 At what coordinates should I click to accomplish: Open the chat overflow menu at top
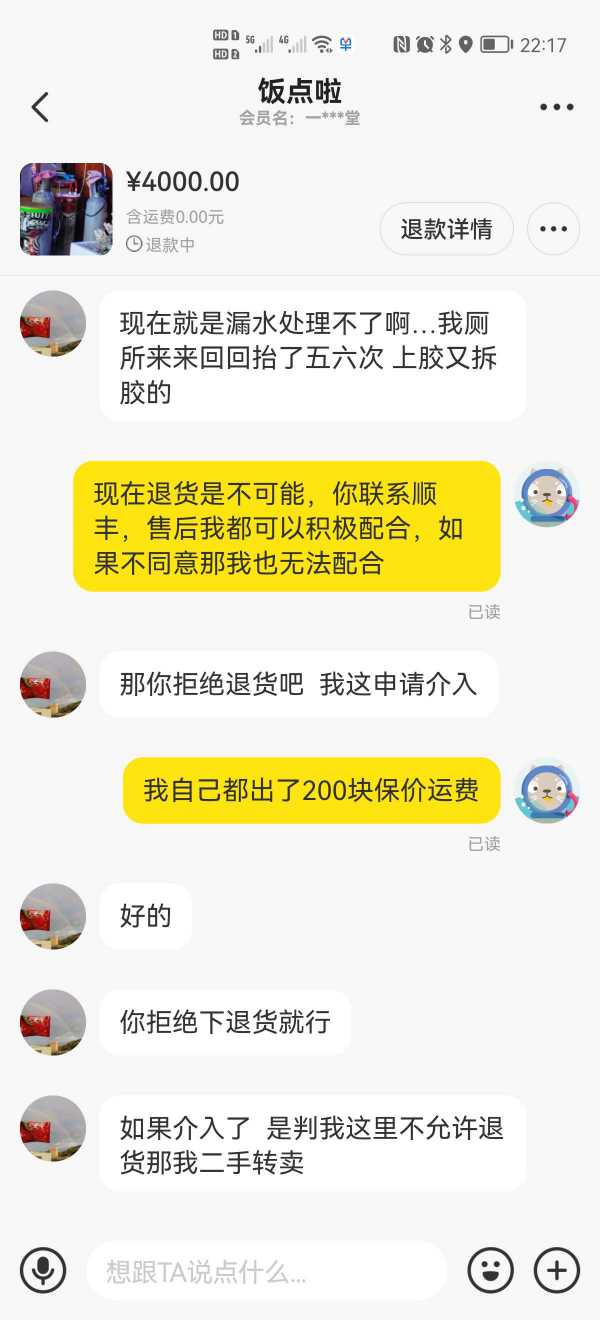556,107
